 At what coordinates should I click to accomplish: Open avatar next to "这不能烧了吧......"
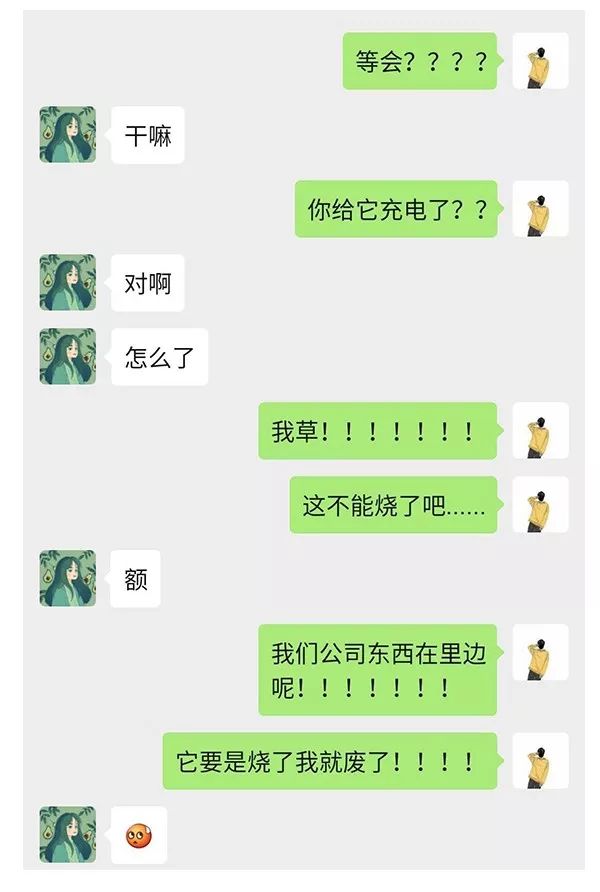pyautogui.click(x=540, y=505)
